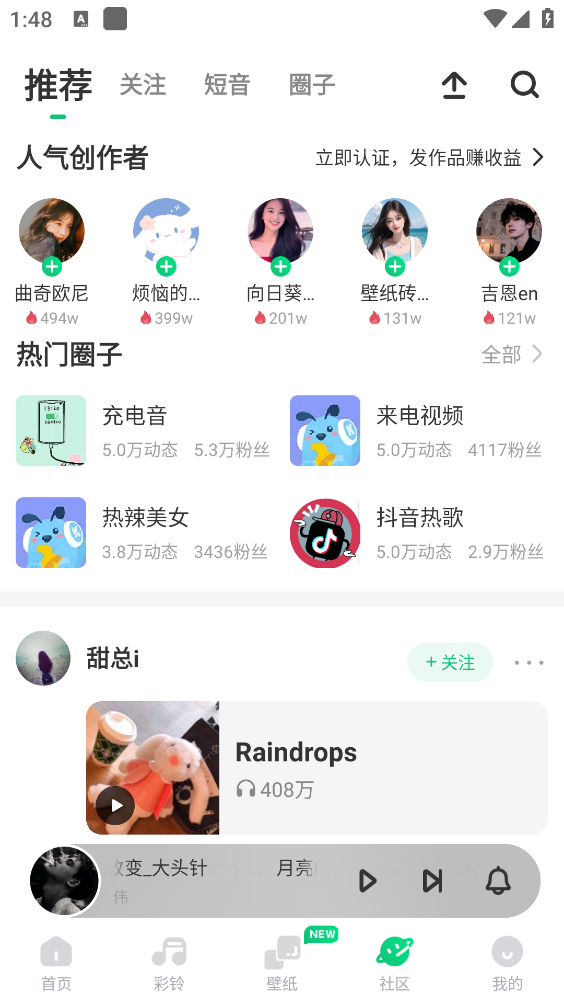Follow creator 曲奇欧尼 via the plus badge

click(x=52, y=266)
